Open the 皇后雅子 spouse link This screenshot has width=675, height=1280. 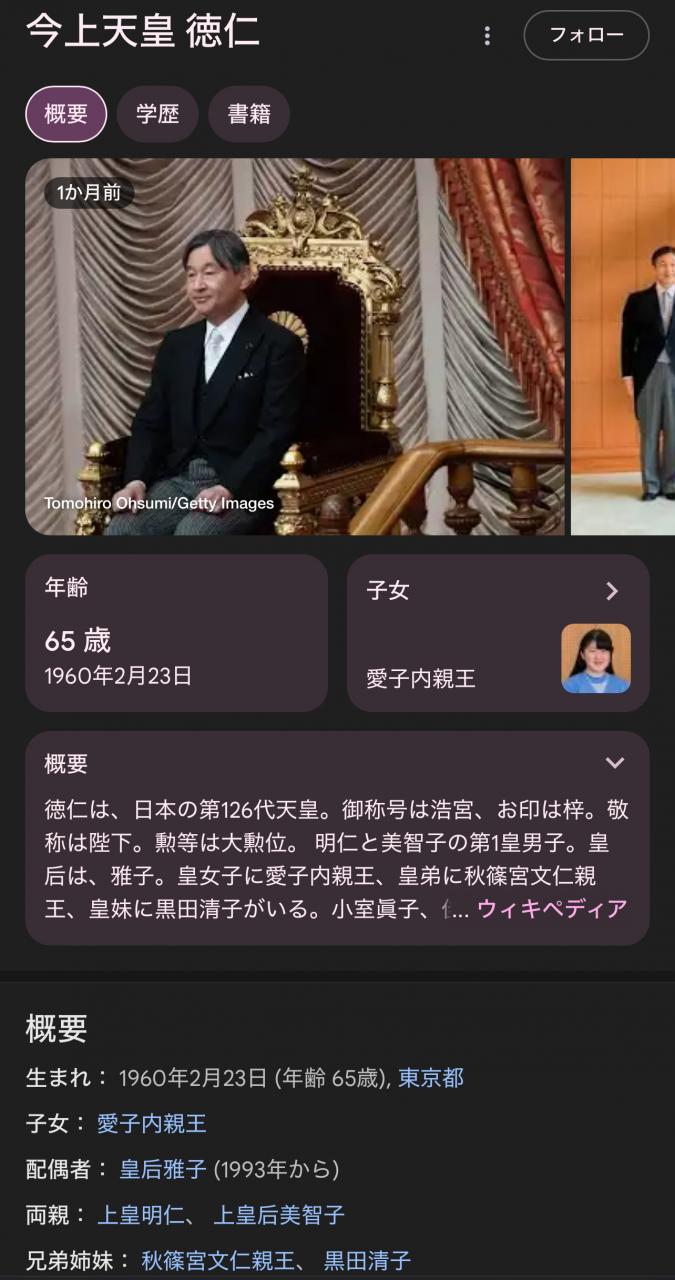163,1169
